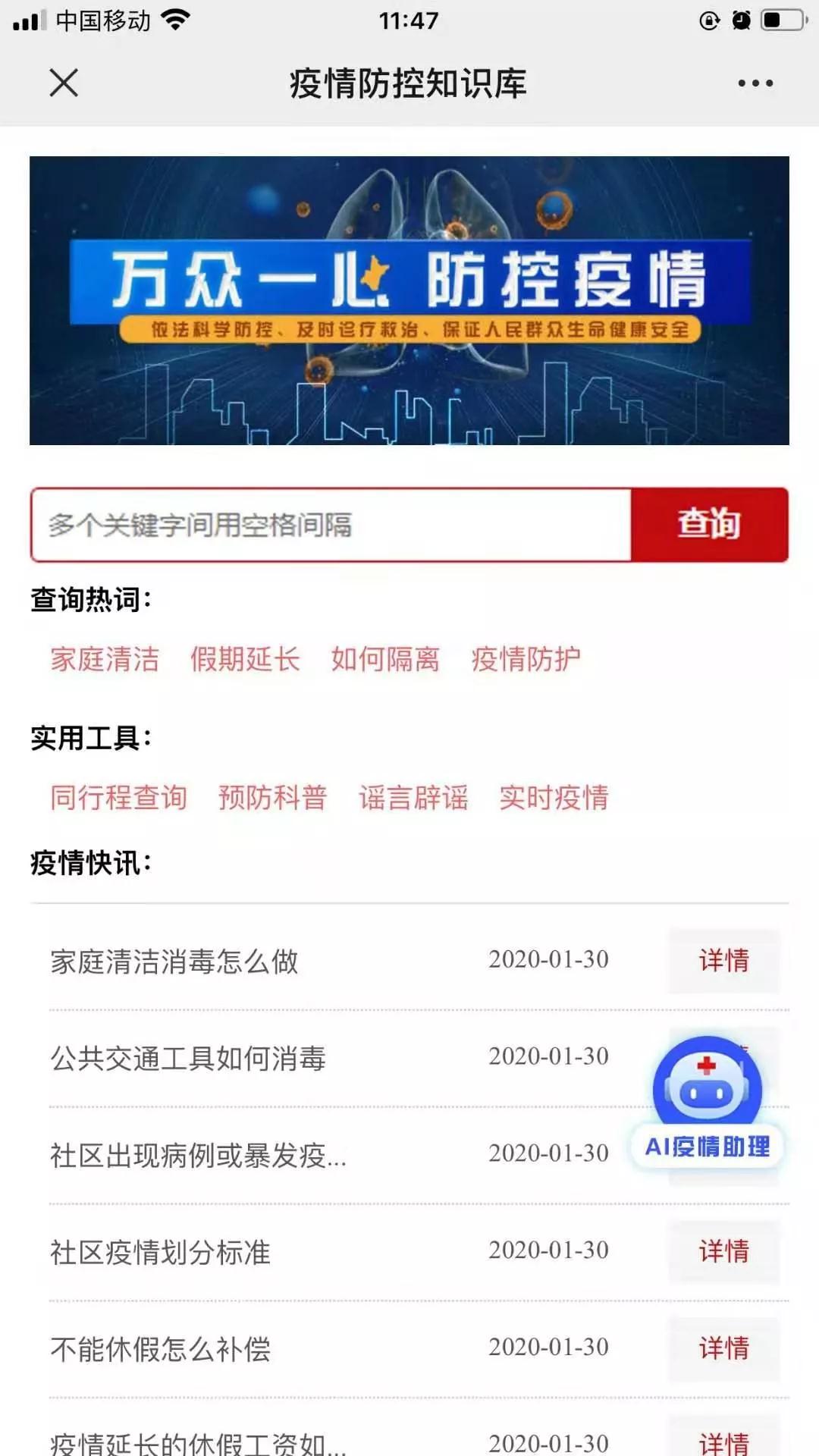Image resolution: width=819 pixels, height=1456 pixels.
Task: View 详情 for 不能休假怎么补偿
Action: tap(723, 1348)
